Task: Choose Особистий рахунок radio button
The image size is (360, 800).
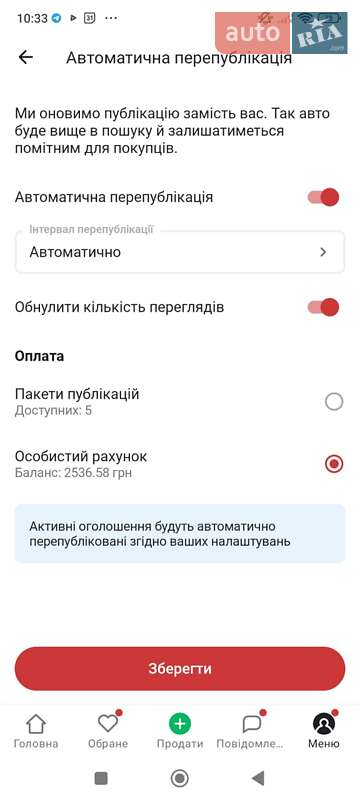Action: (334, 464)
